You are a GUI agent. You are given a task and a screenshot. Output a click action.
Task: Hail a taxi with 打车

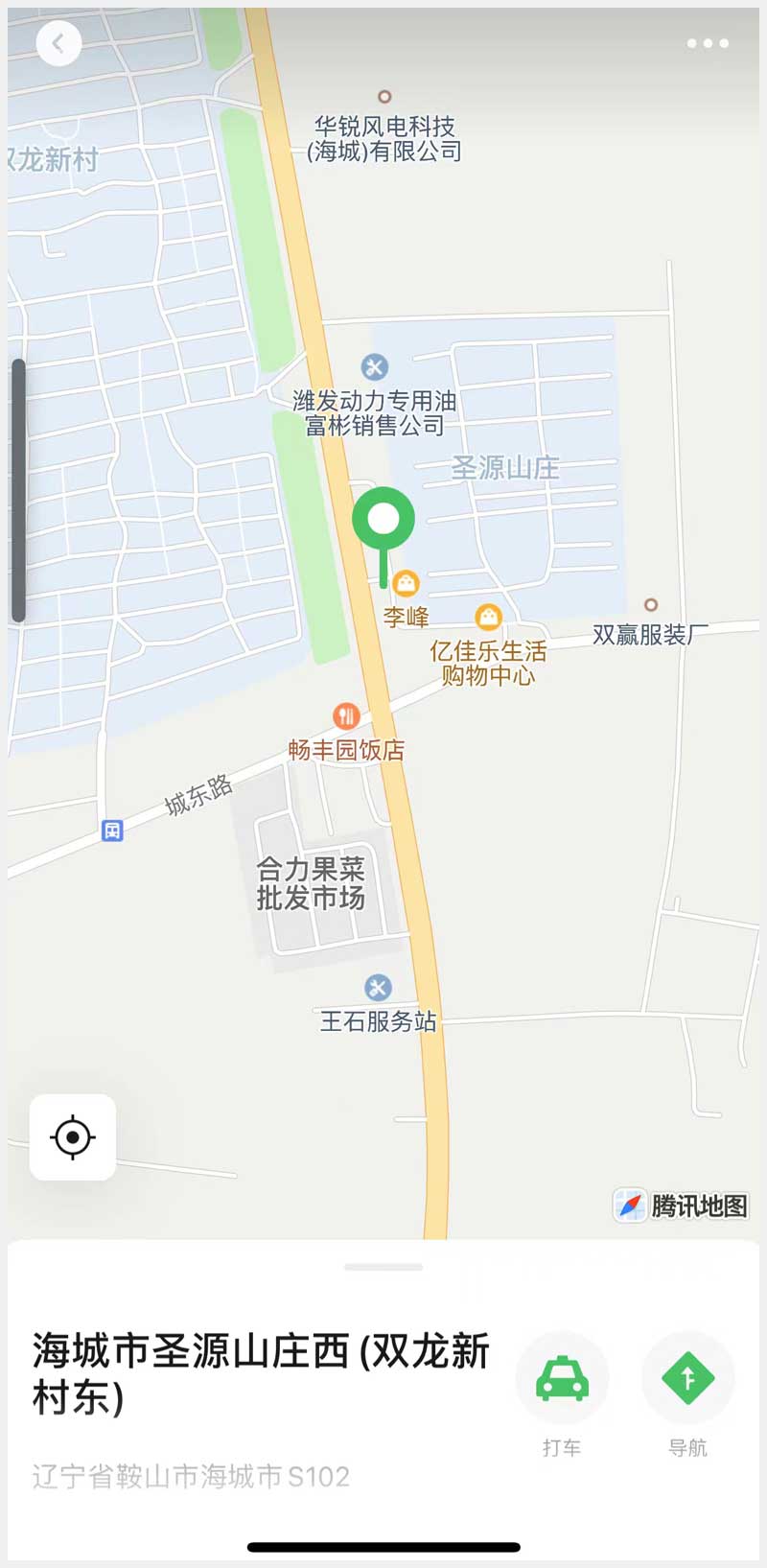(562, 1379)
